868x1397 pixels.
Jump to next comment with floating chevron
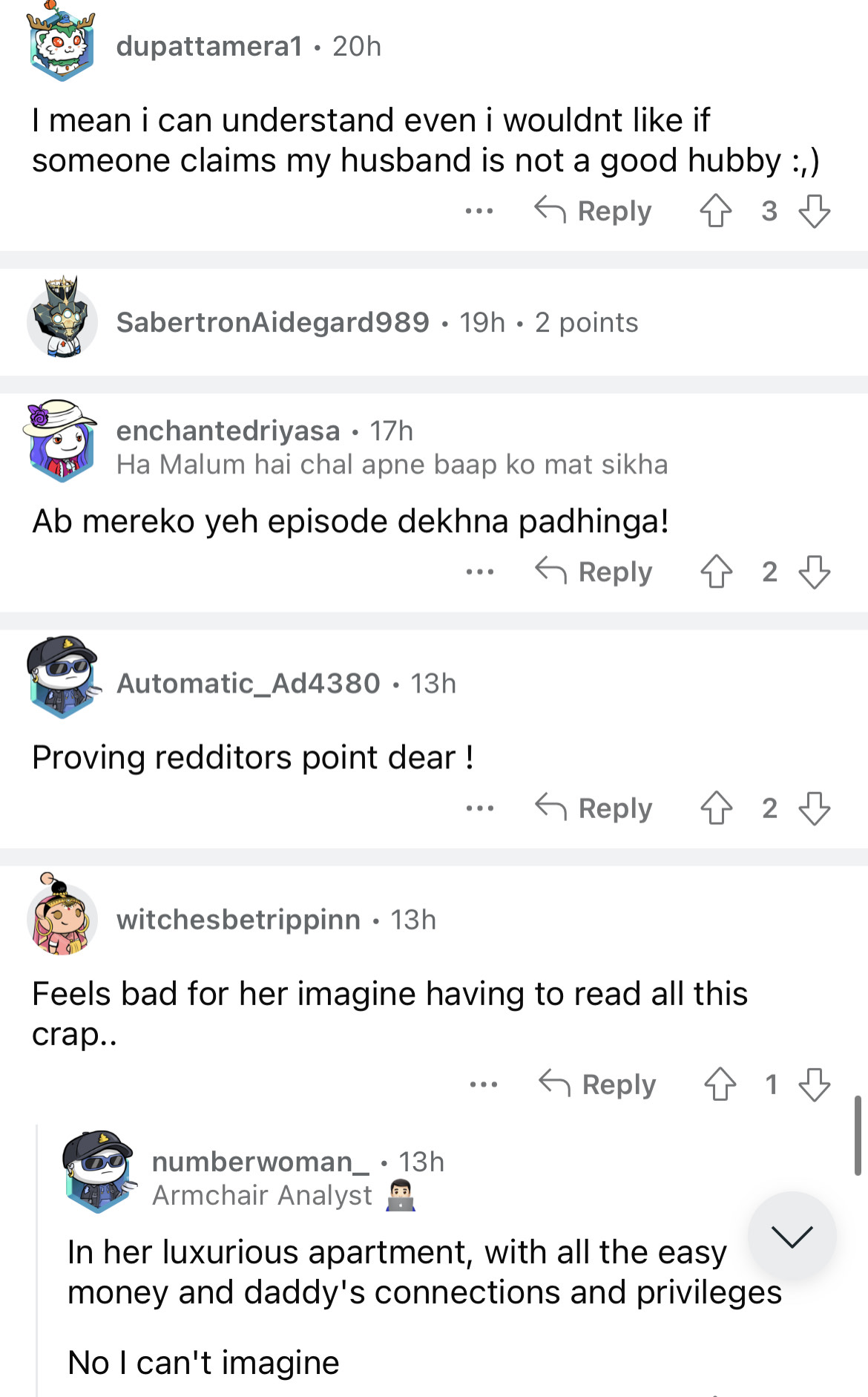[x=792, y=1236]
